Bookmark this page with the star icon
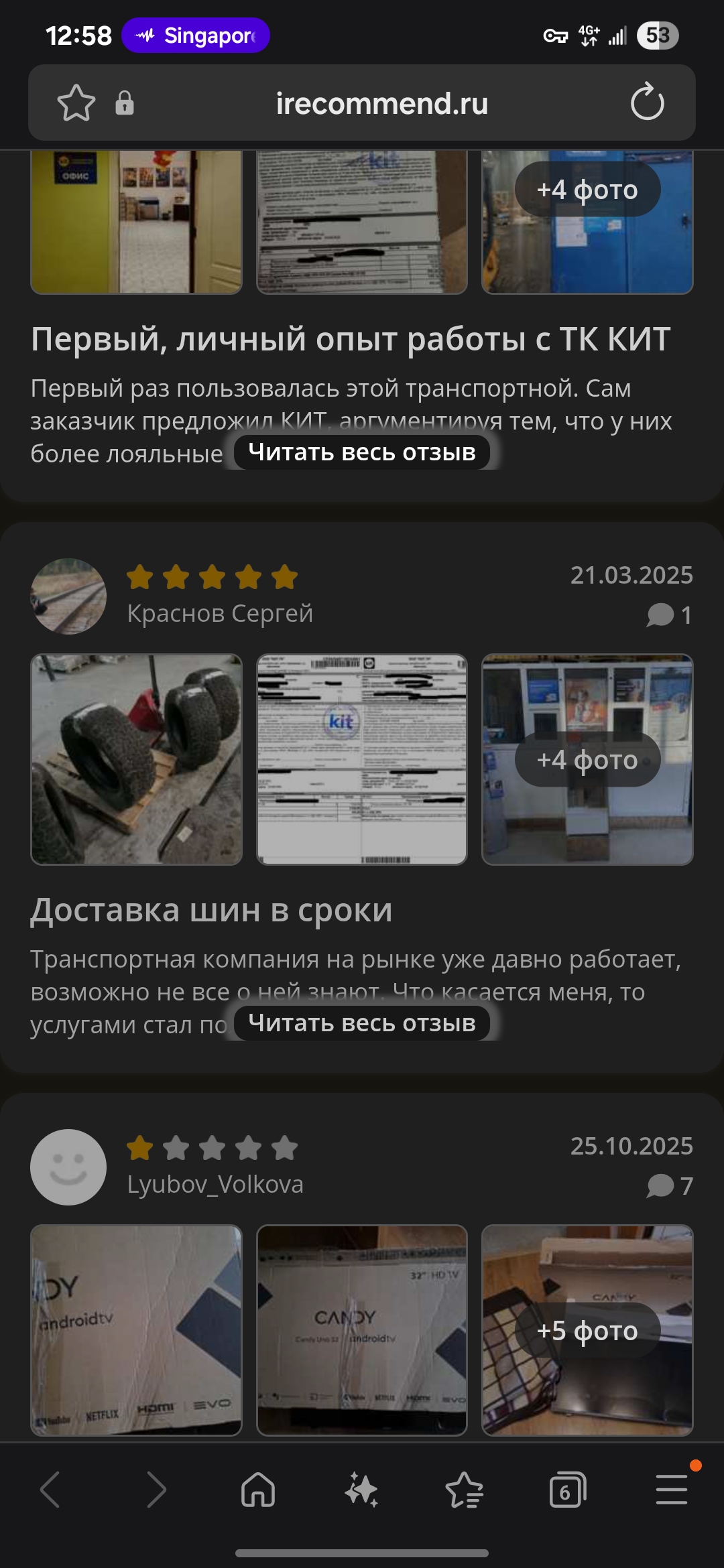 click(x=76, y=103)
